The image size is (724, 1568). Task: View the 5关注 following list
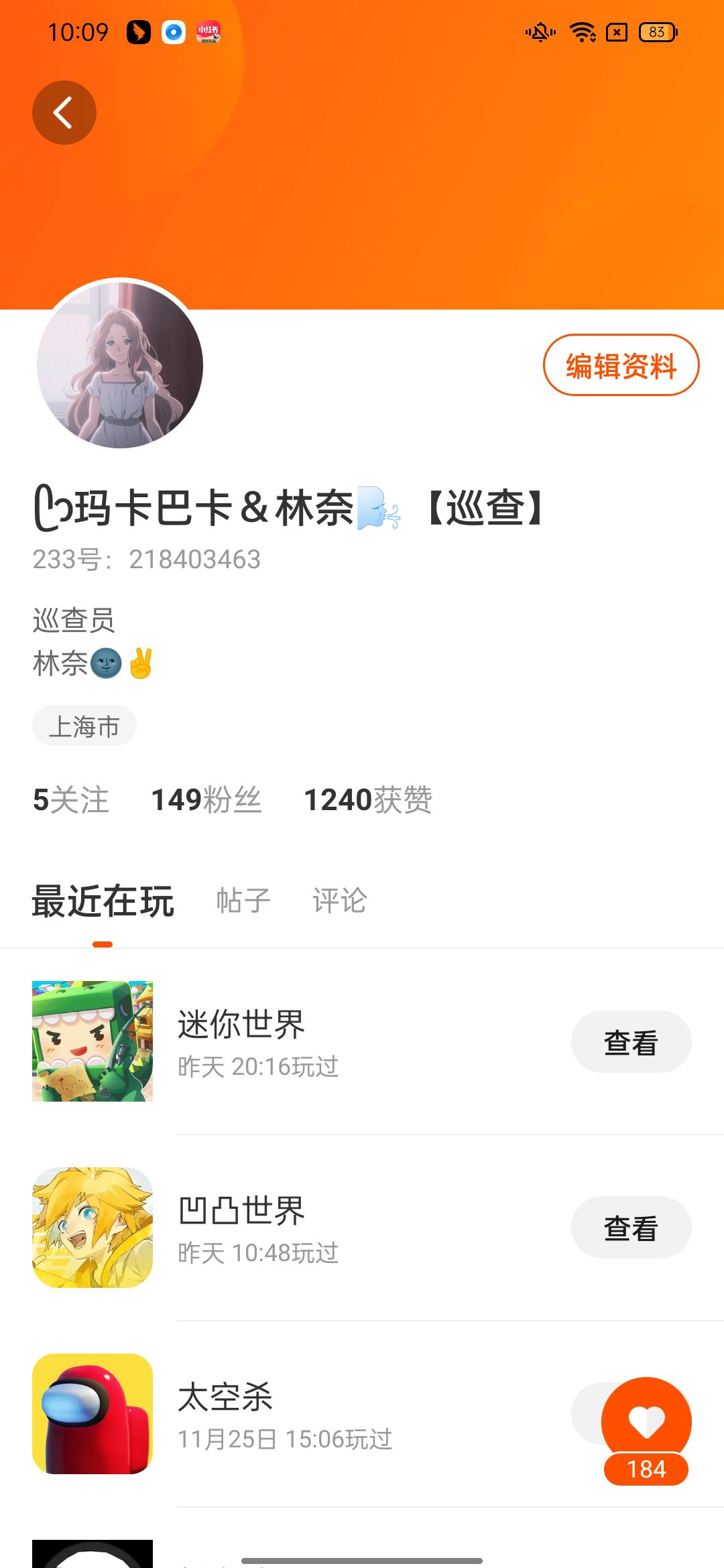(71, 799)
